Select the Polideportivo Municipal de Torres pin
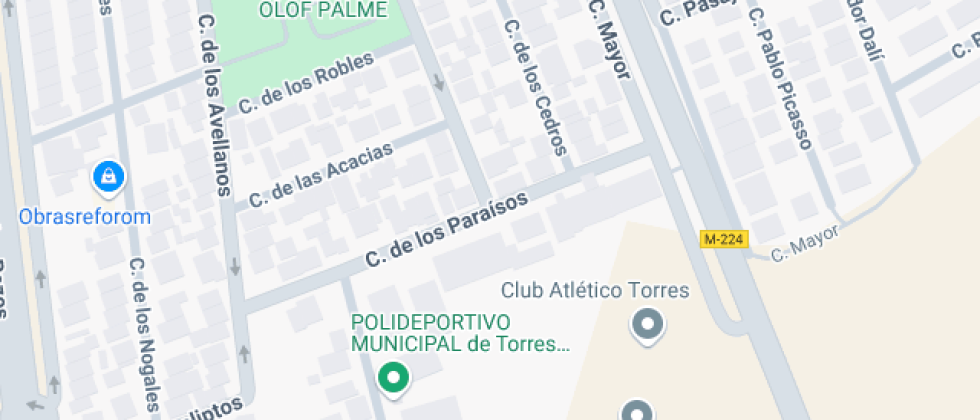 tap(393, 378)
